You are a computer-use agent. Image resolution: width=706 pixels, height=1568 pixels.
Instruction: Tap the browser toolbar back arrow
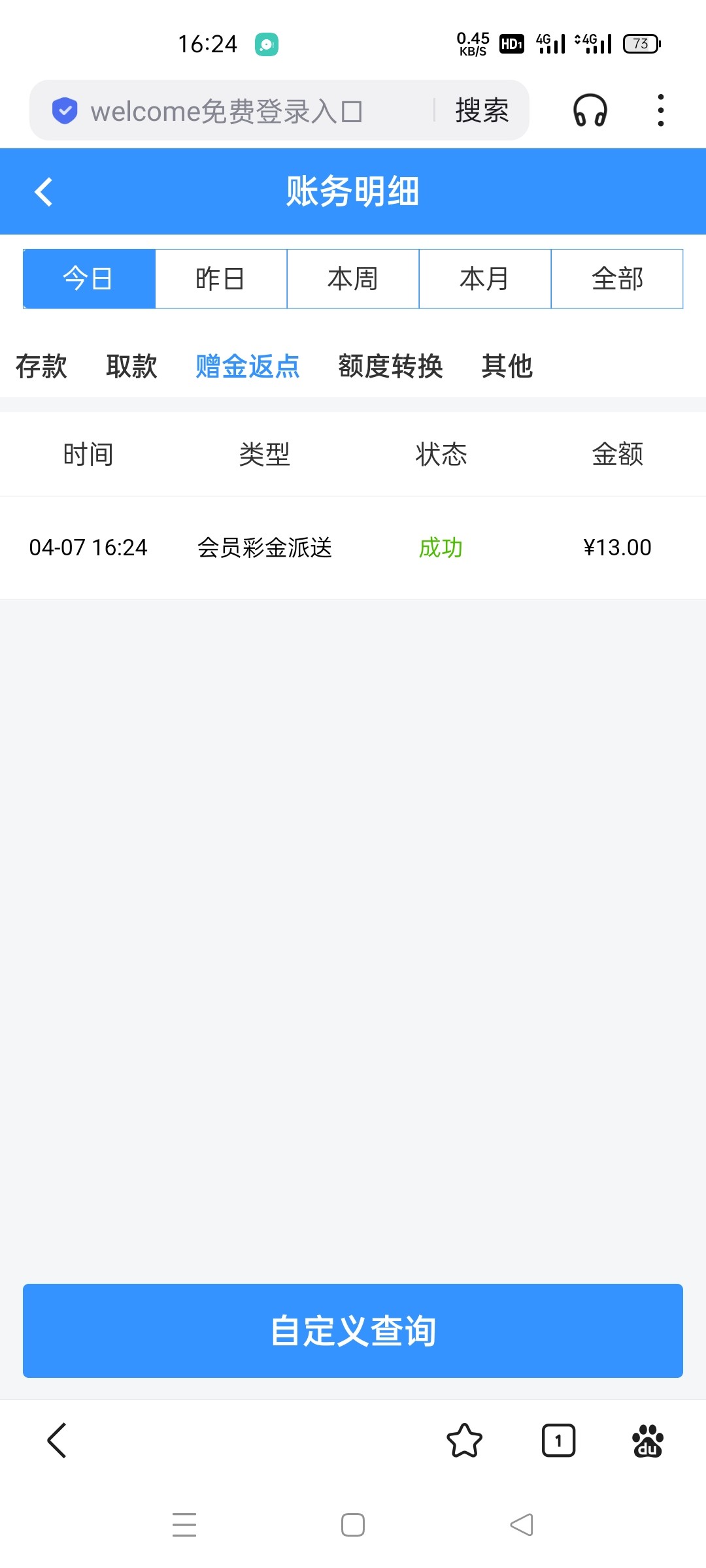(57, 1441)
